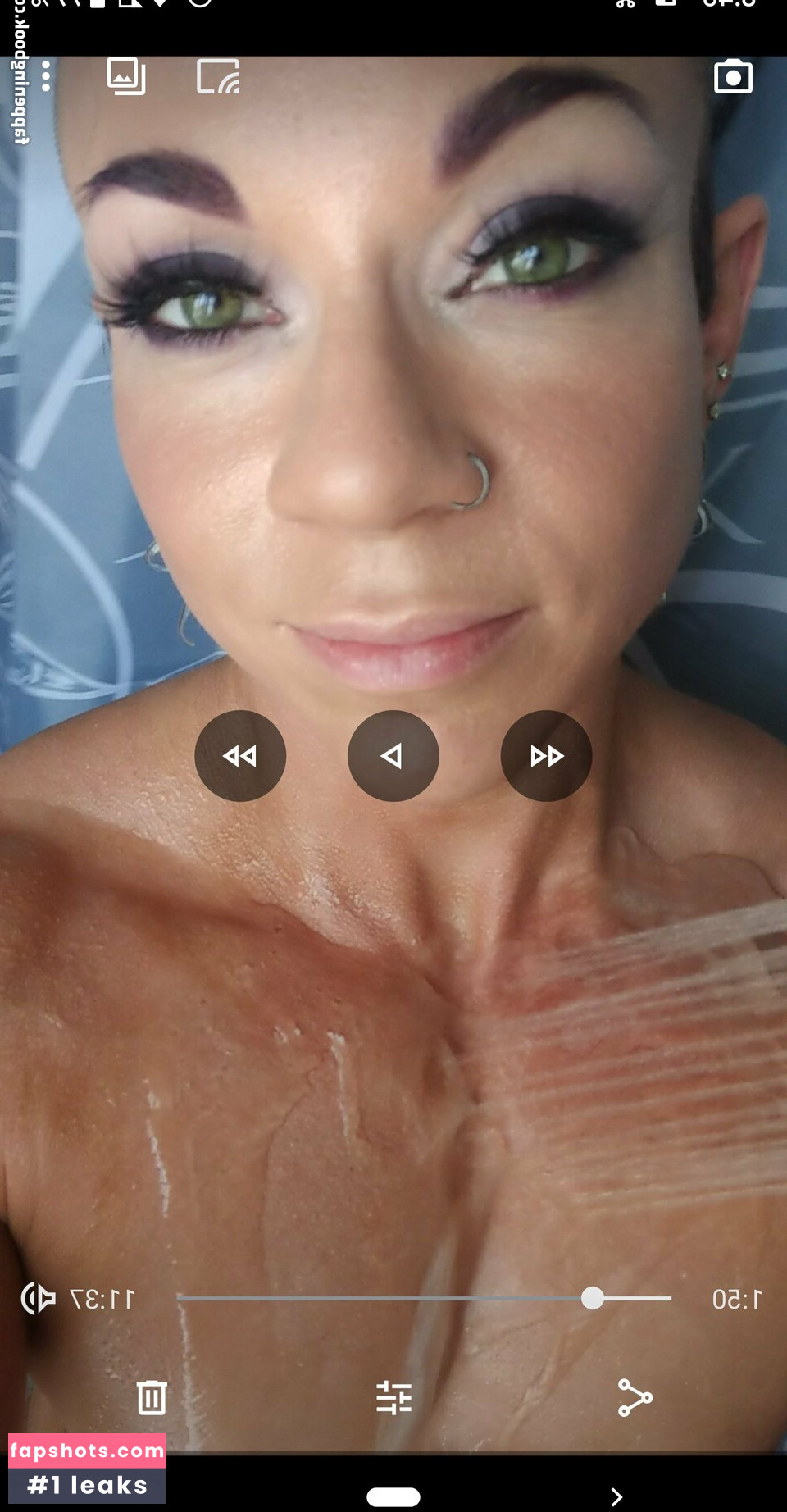This screenshot has width=787, height=1512.
Task: Open the picture gallery icon
Action: (x=126, y=76)
